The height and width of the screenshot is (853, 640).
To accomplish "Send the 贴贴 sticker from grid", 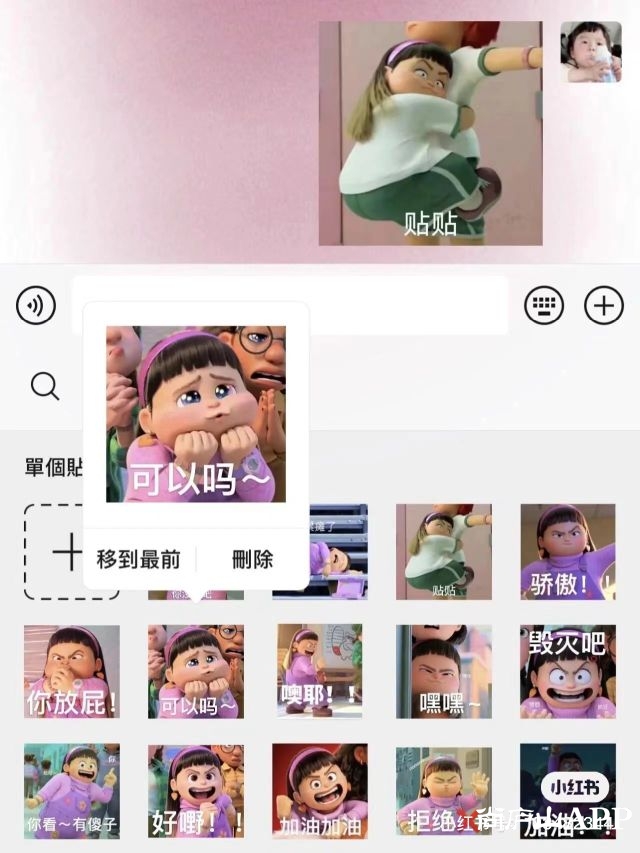I will (443, 551).
